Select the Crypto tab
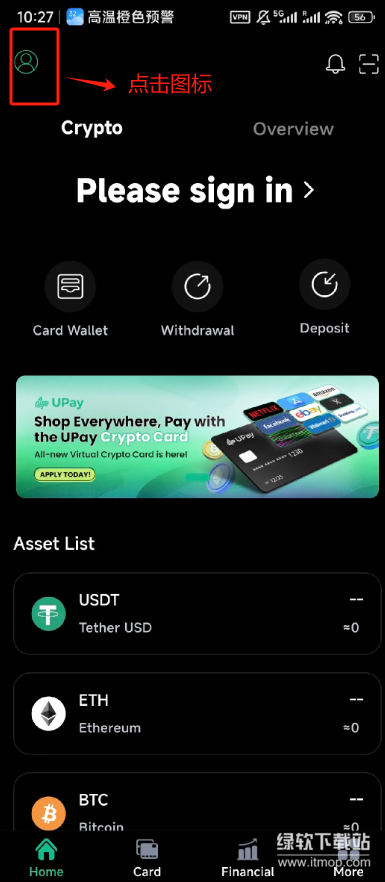385x882 pixels. point(91,128)
